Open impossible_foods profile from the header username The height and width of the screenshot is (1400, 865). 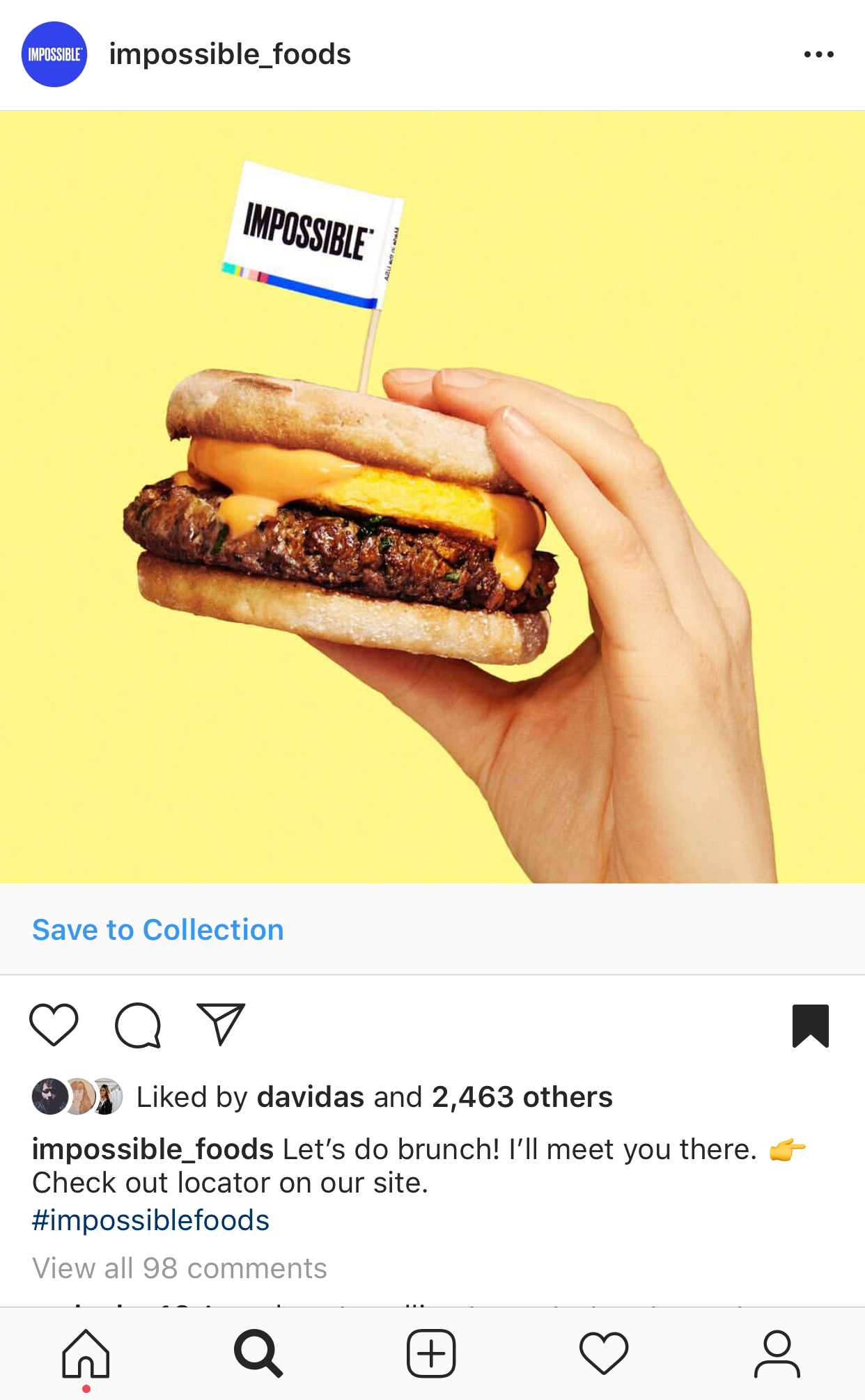230,54
